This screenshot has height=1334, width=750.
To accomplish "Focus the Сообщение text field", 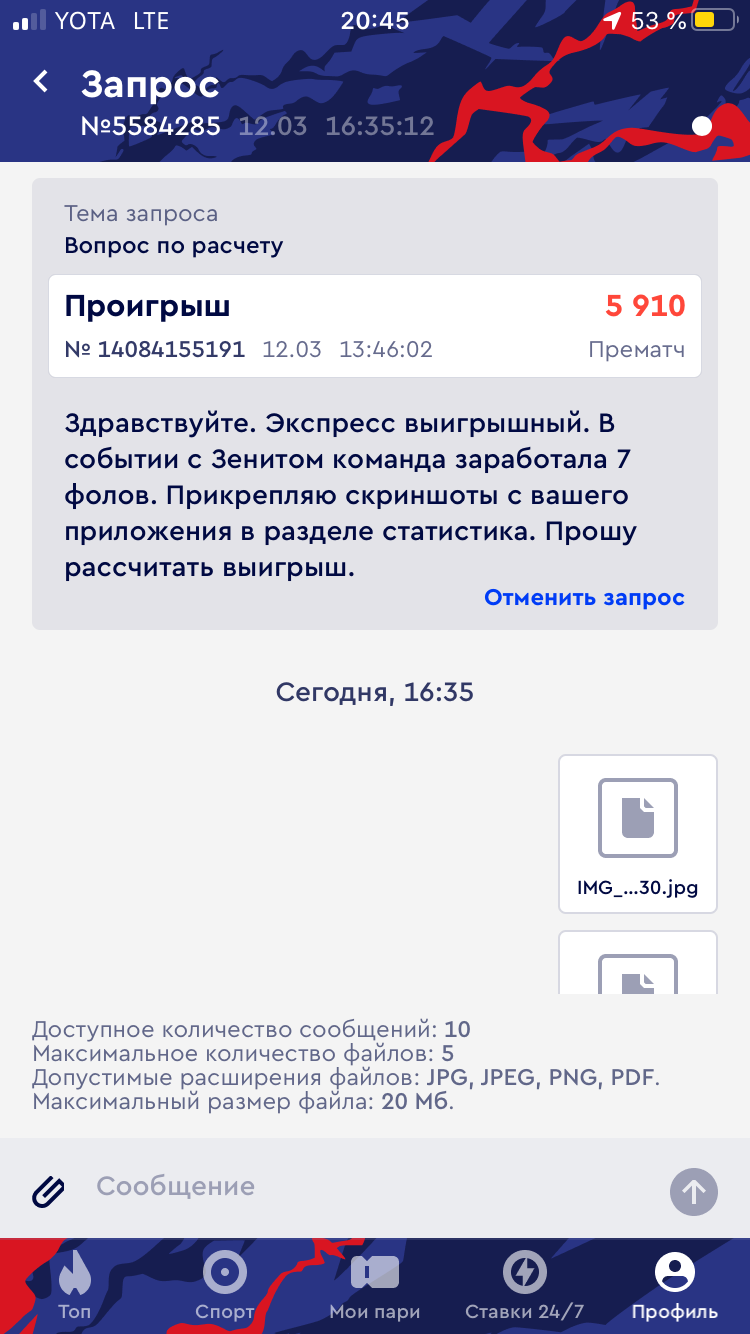I will (x=370, y=1187).
